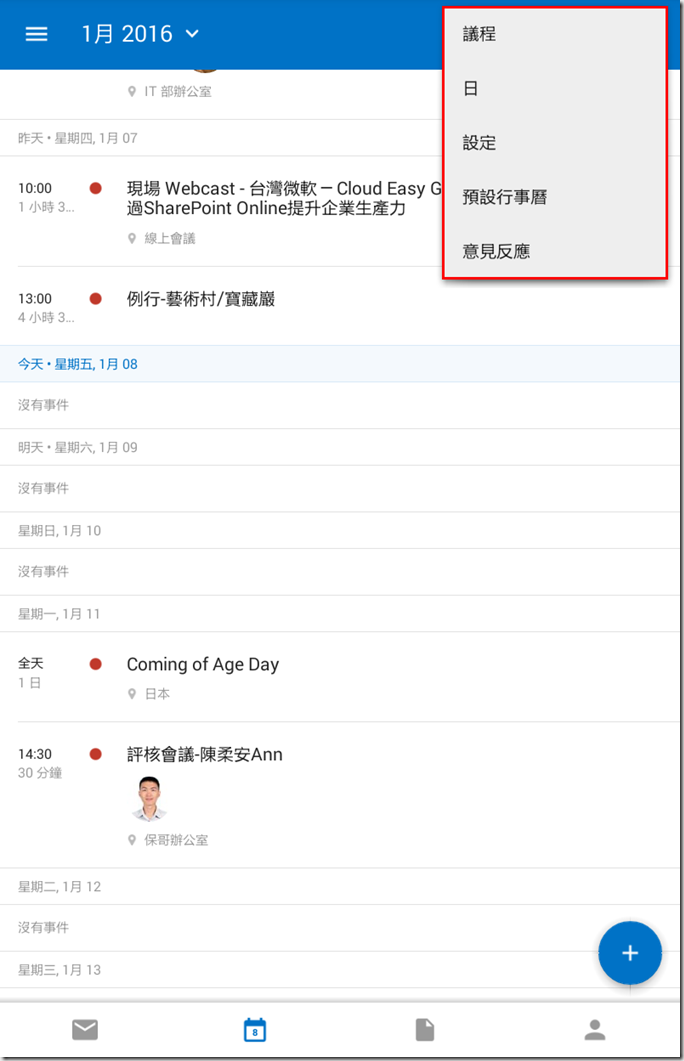Switch to the files tab
This screenshot has width=684, height=1061.
[x=425, y=1029]
